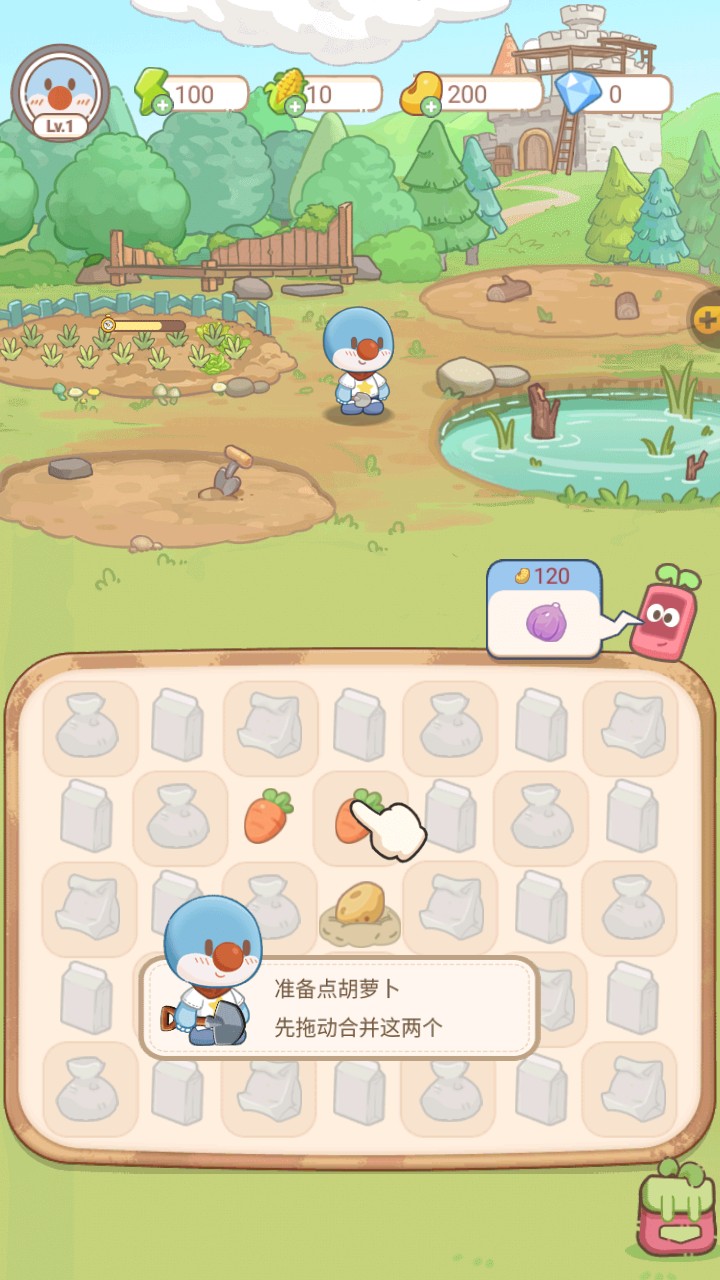Tap a grey mystery bag tile
The image size is (720, 1280).
pos(88,725)
